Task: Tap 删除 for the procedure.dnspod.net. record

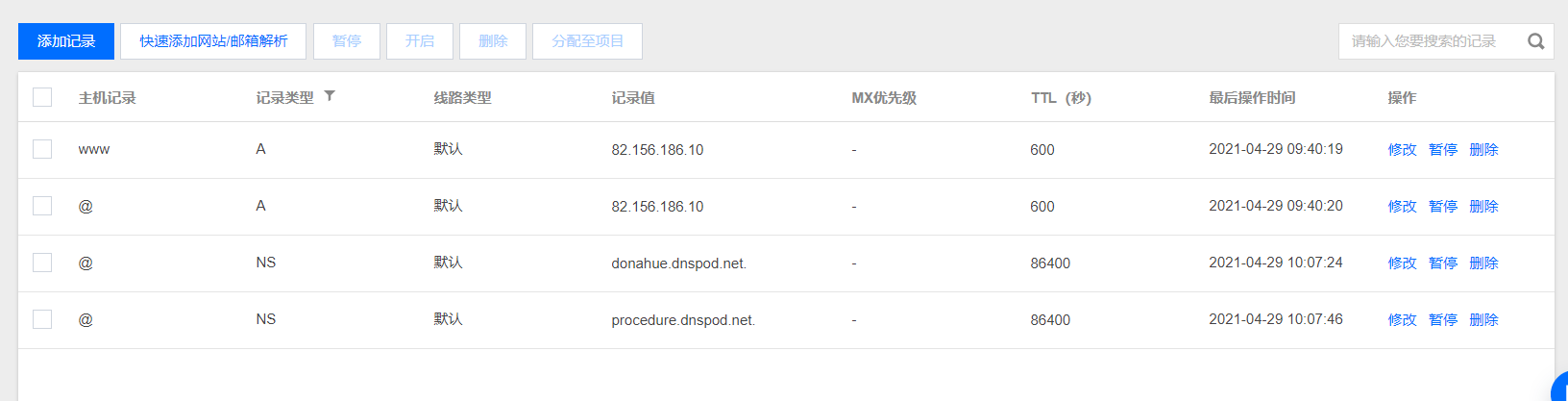Action: pyautogui.click(x=1483, y=319)
